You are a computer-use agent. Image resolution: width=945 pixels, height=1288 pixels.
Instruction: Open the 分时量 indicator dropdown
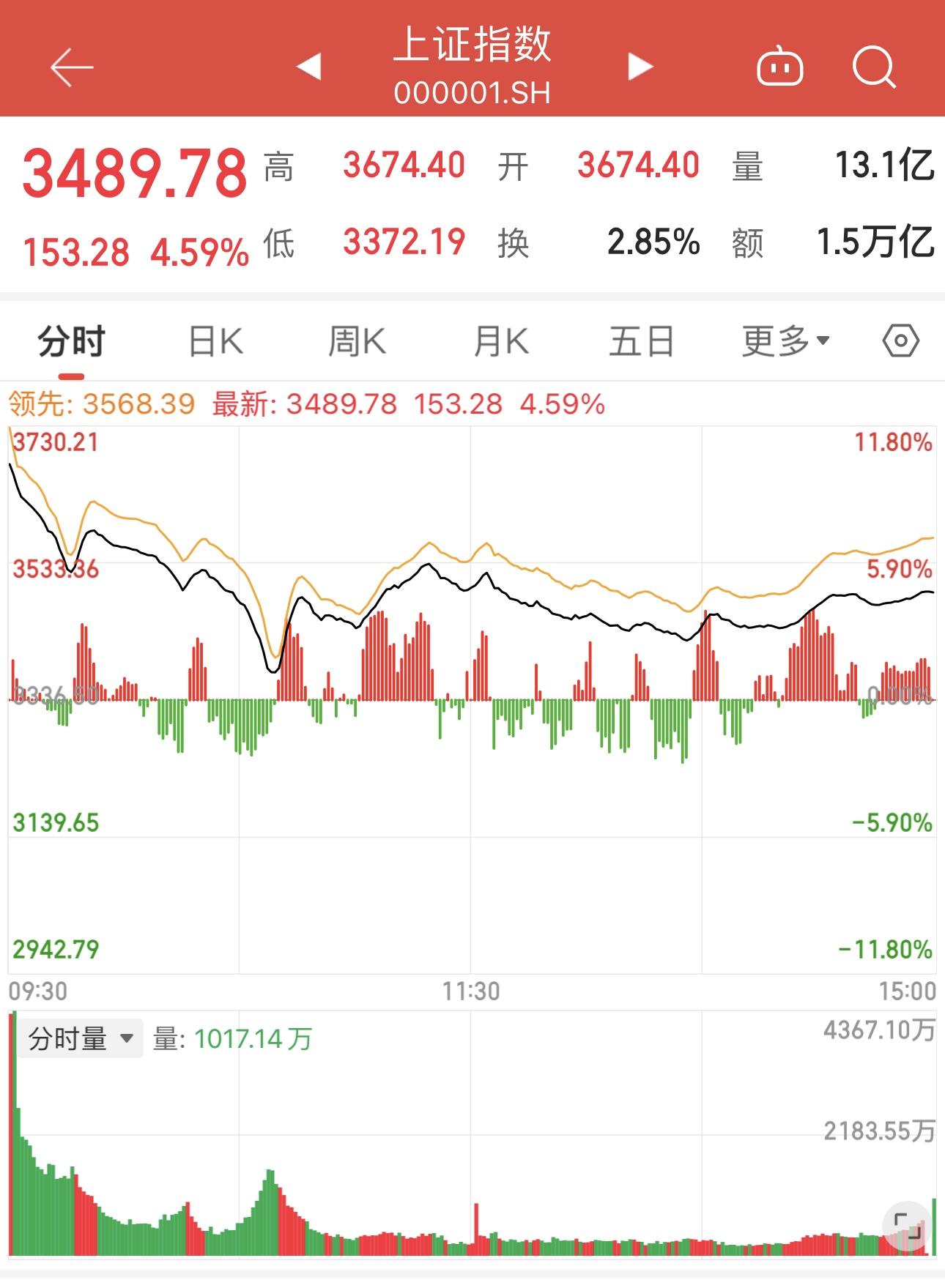[81, 1039]
